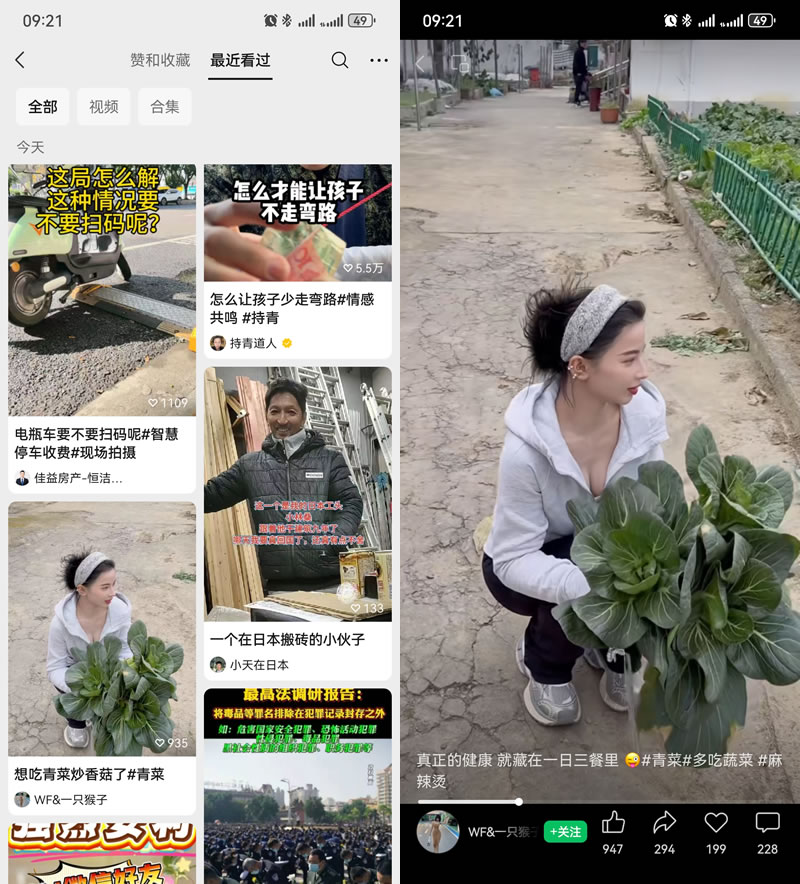
Task: Filter history by 合集
Action: click(165, 107)
